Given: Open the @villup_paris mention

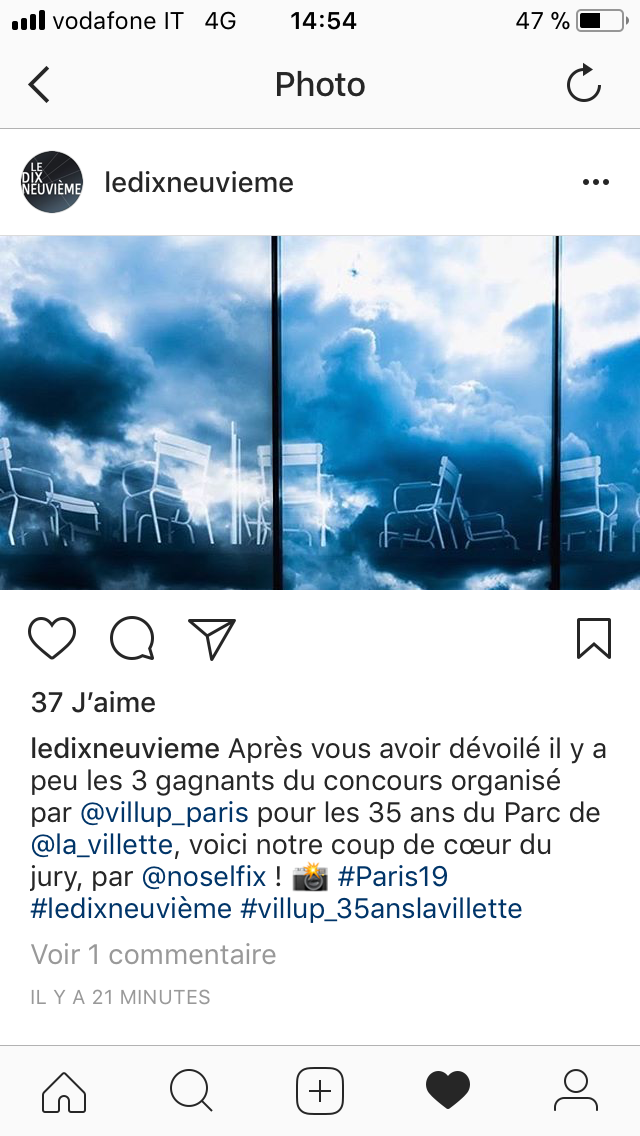Looking at the screenshot, I should (x=164, y=811).
